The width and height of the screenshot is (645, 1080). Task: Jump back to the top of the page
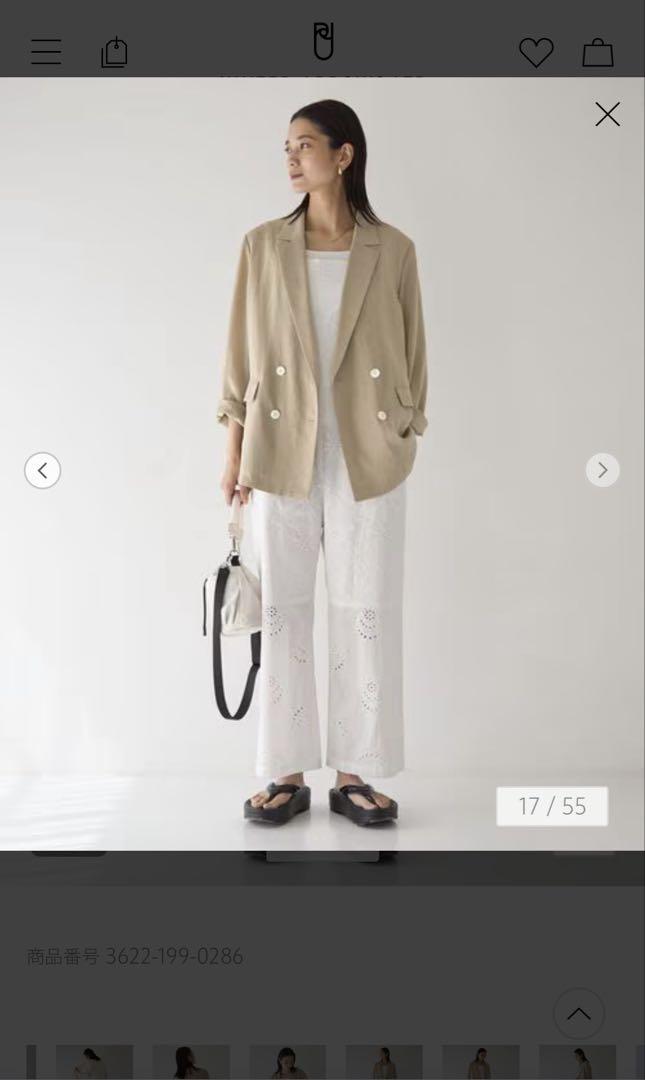578,1013
